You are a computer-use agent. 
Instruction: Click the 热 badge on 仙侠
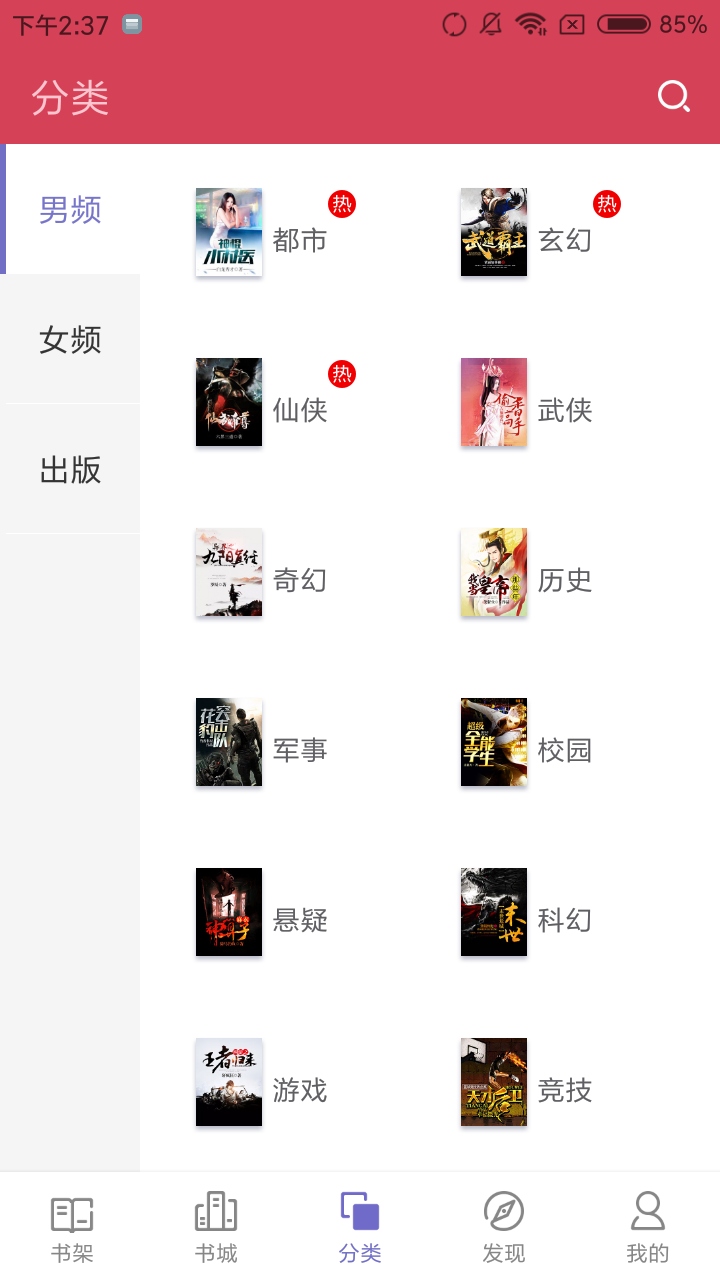coord(341,373)
